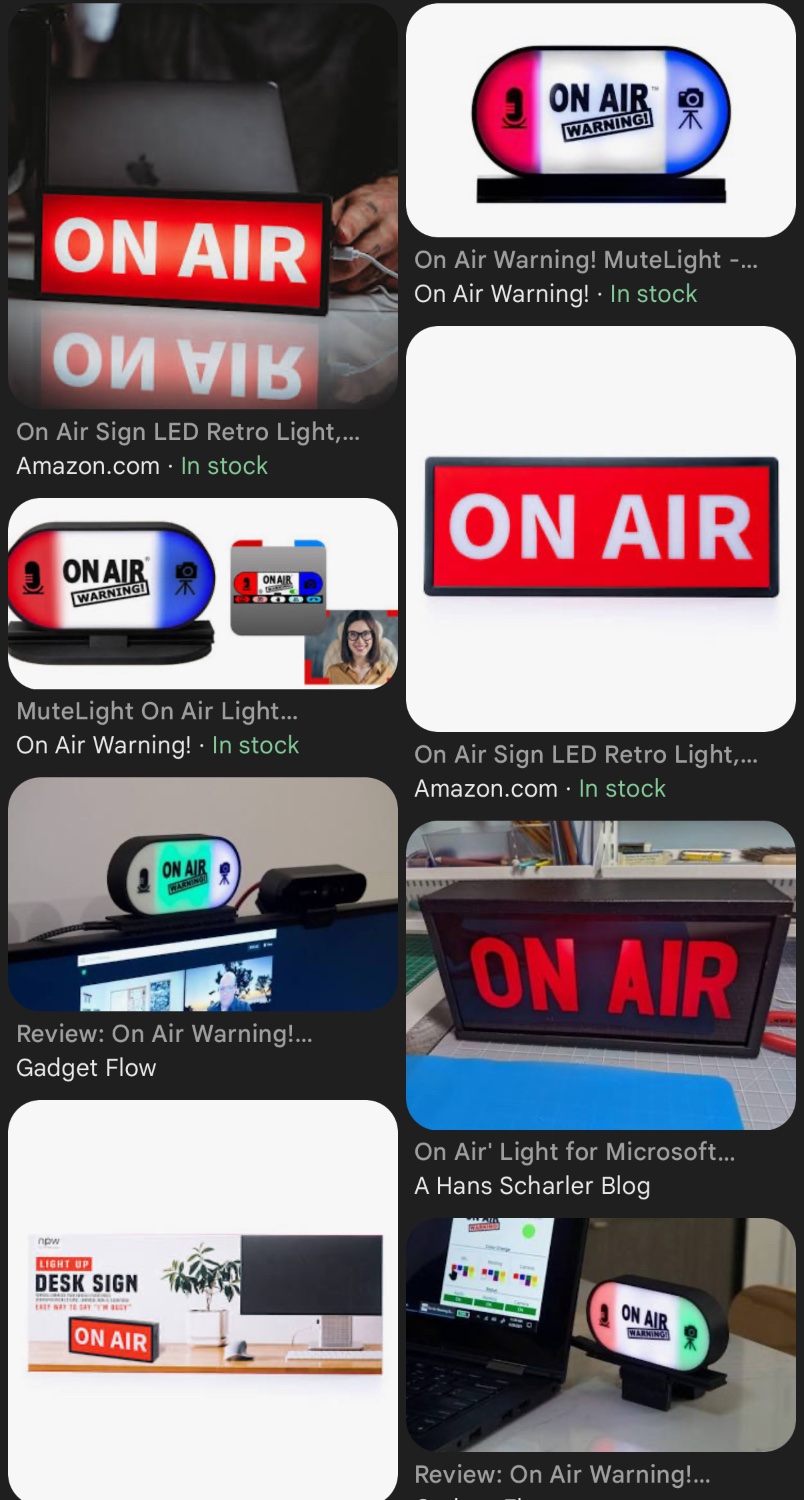Open the green On Air Warning laptop review image
804x1500 pixels.
(600, 1334)
